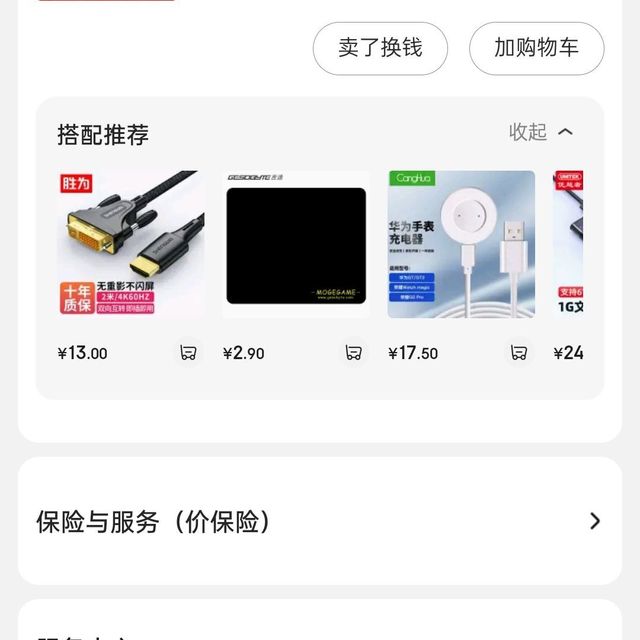The height and width of the screenshot is (640, 640).
Task: Add the ¥2.90 mouse pad to cart
Action: coord(353,353)
